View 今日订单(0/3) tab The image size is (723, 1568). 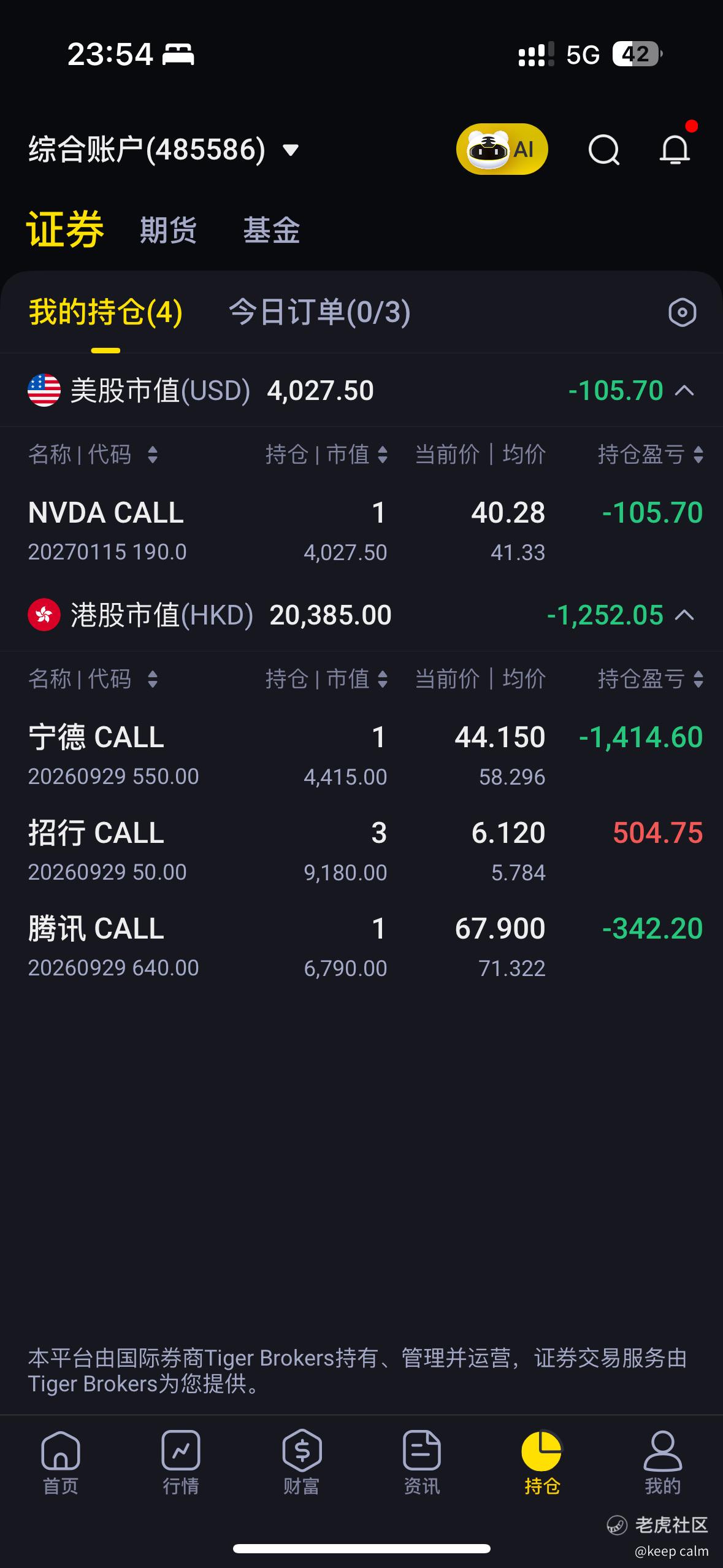click(x=319, y=312)
